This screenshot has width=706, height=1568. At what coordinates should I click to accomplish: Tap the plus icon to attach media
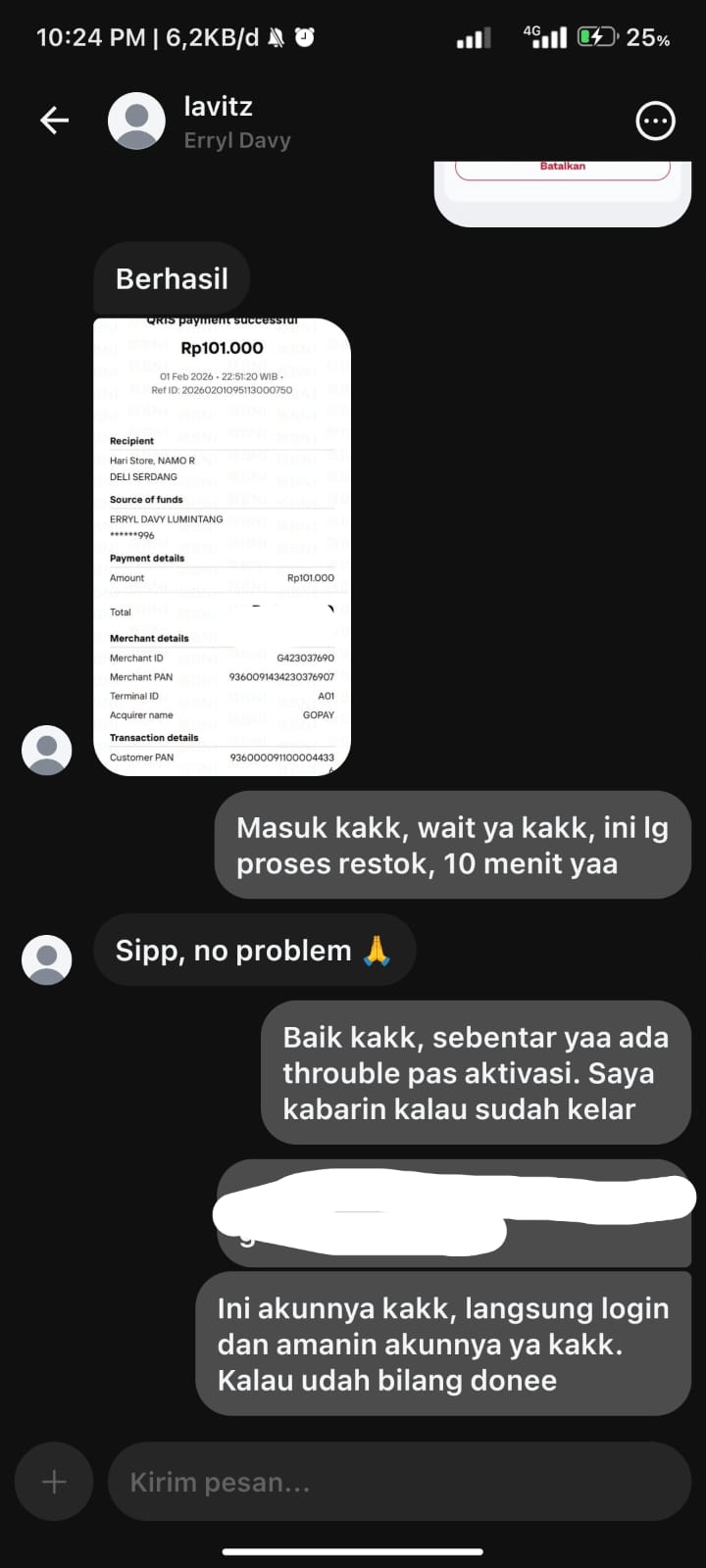(54, 1482)
